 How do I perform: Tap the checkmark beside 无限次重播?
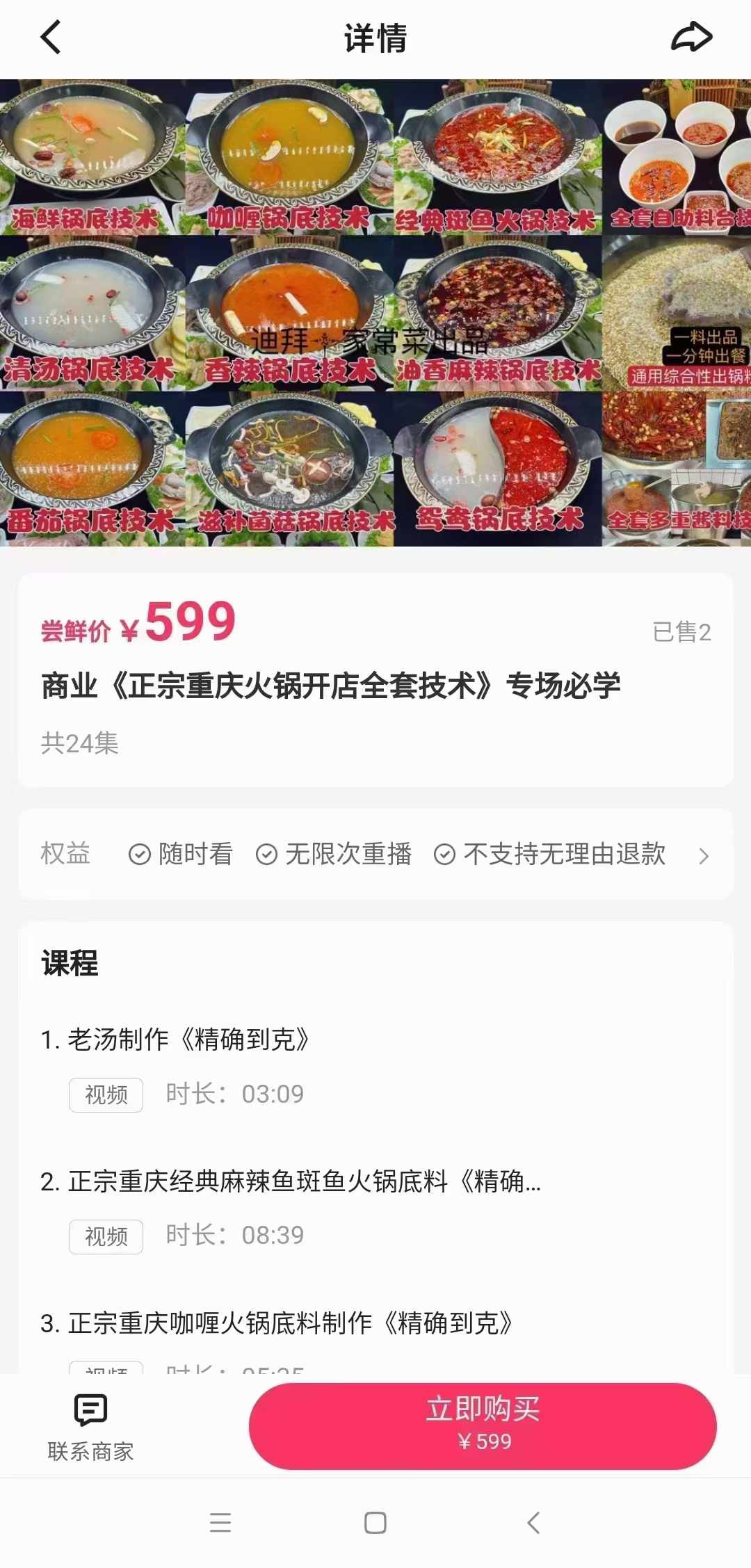click(265, 854)
